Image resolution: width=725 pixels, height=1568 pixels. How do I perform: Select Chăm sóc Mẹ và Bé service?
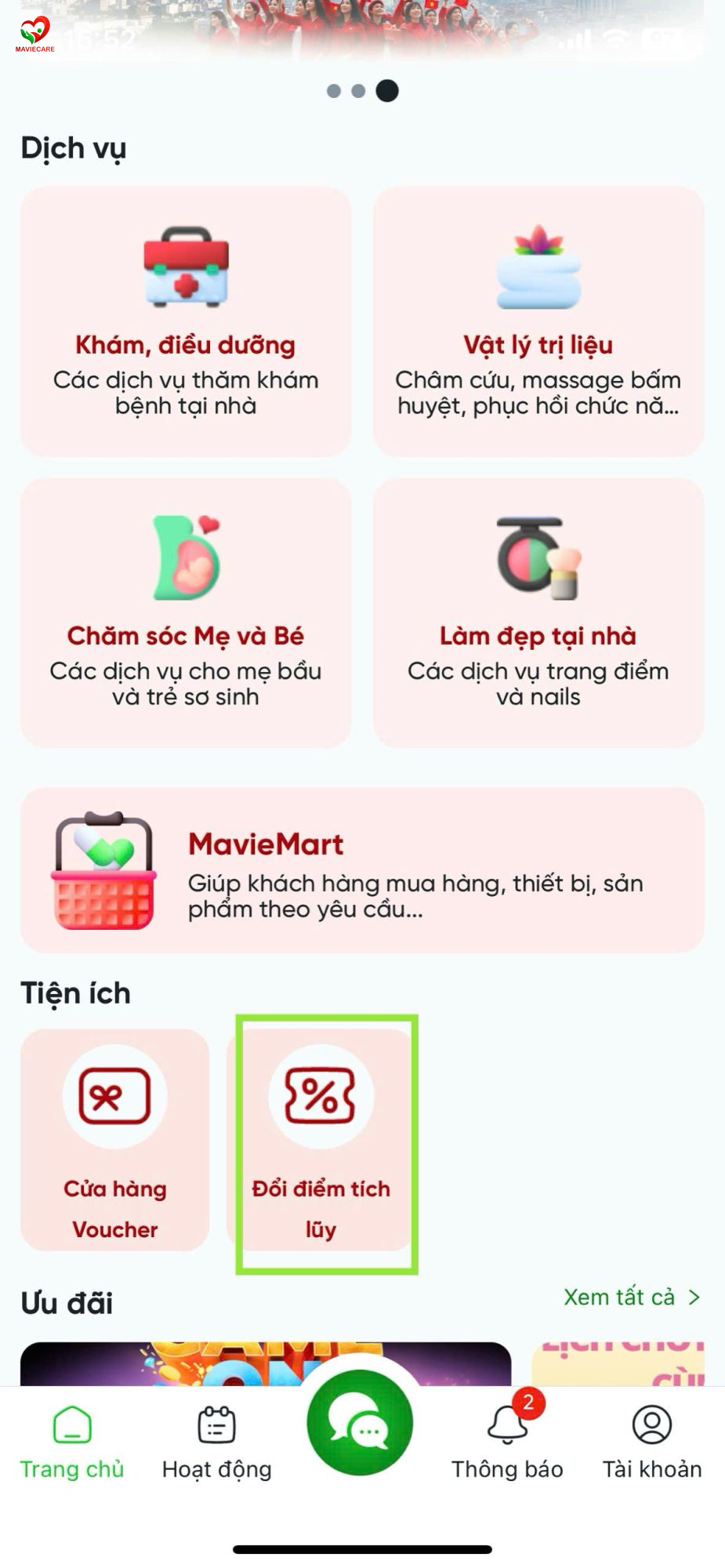(186, 612)
